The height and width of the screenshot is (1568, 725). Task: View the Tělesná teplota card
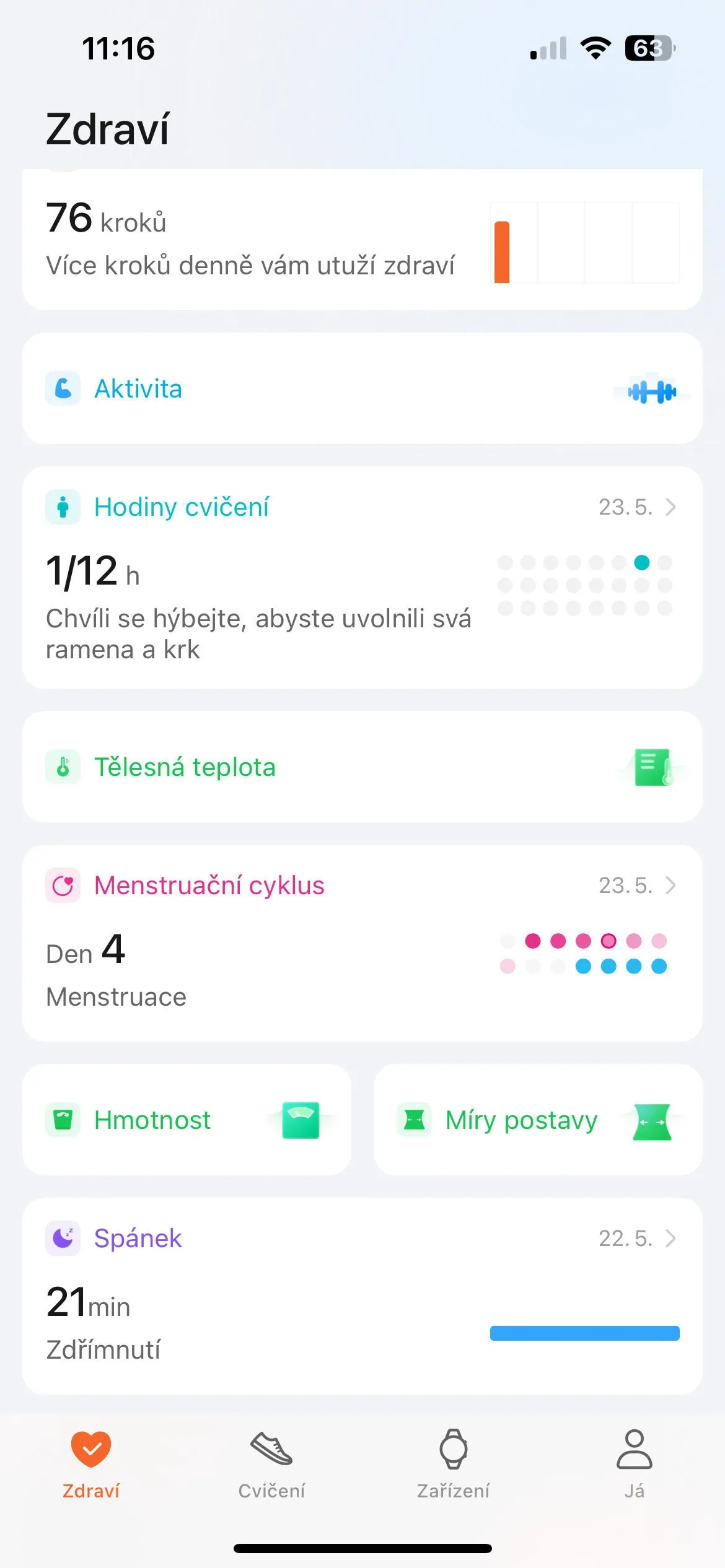click(362, 767)
